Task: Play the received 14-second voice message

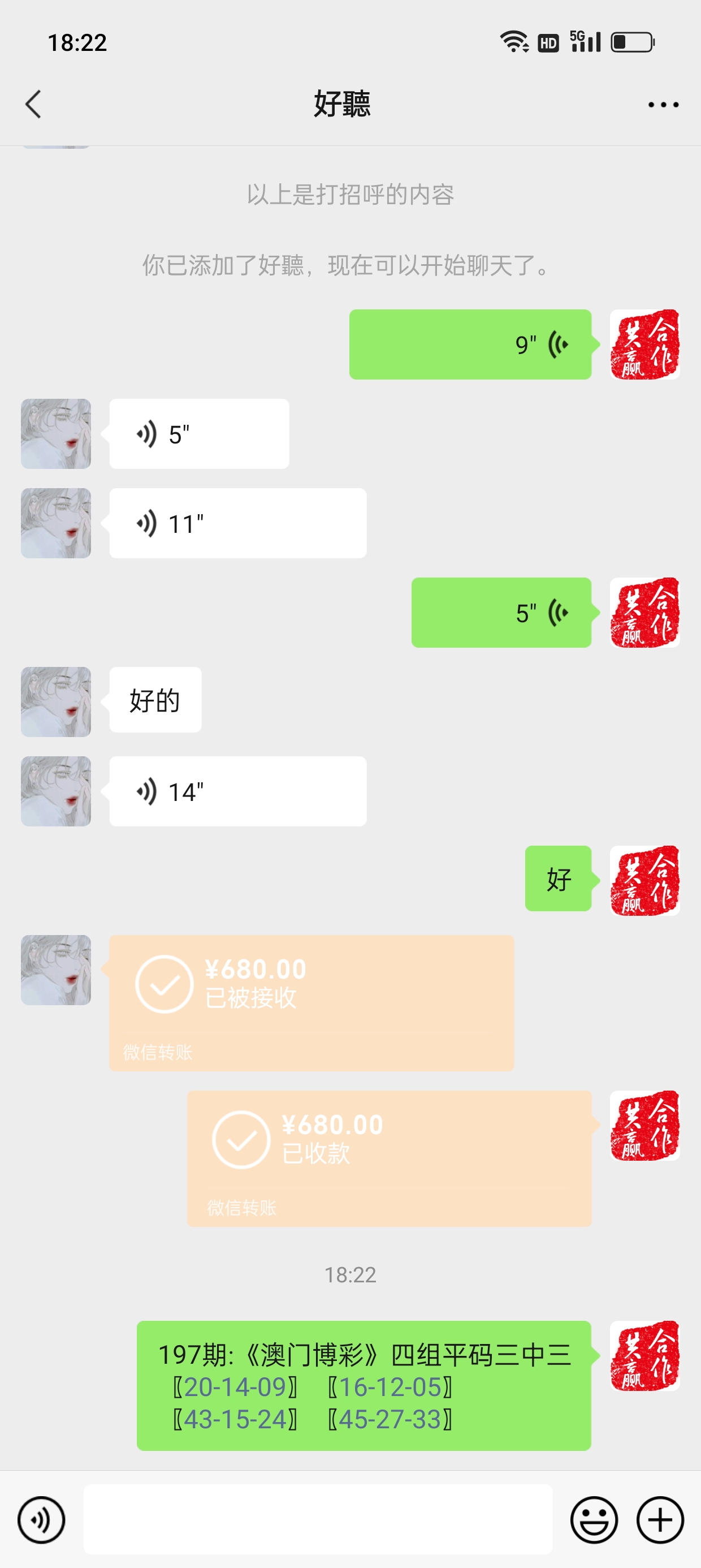Action: pos(237,791)
